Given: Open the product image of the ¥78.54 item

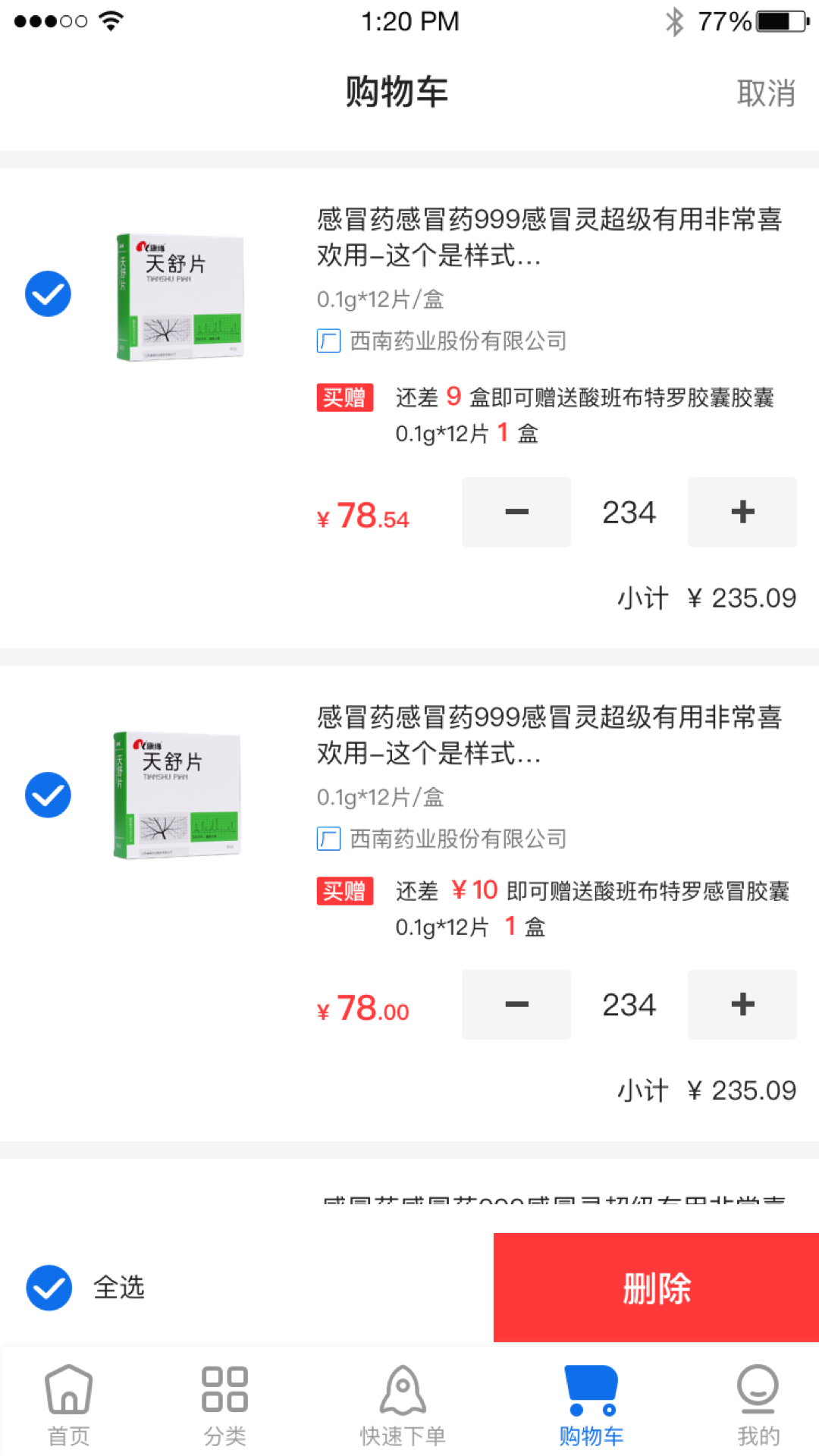Looking at the screenshot, I should point(180,297).
